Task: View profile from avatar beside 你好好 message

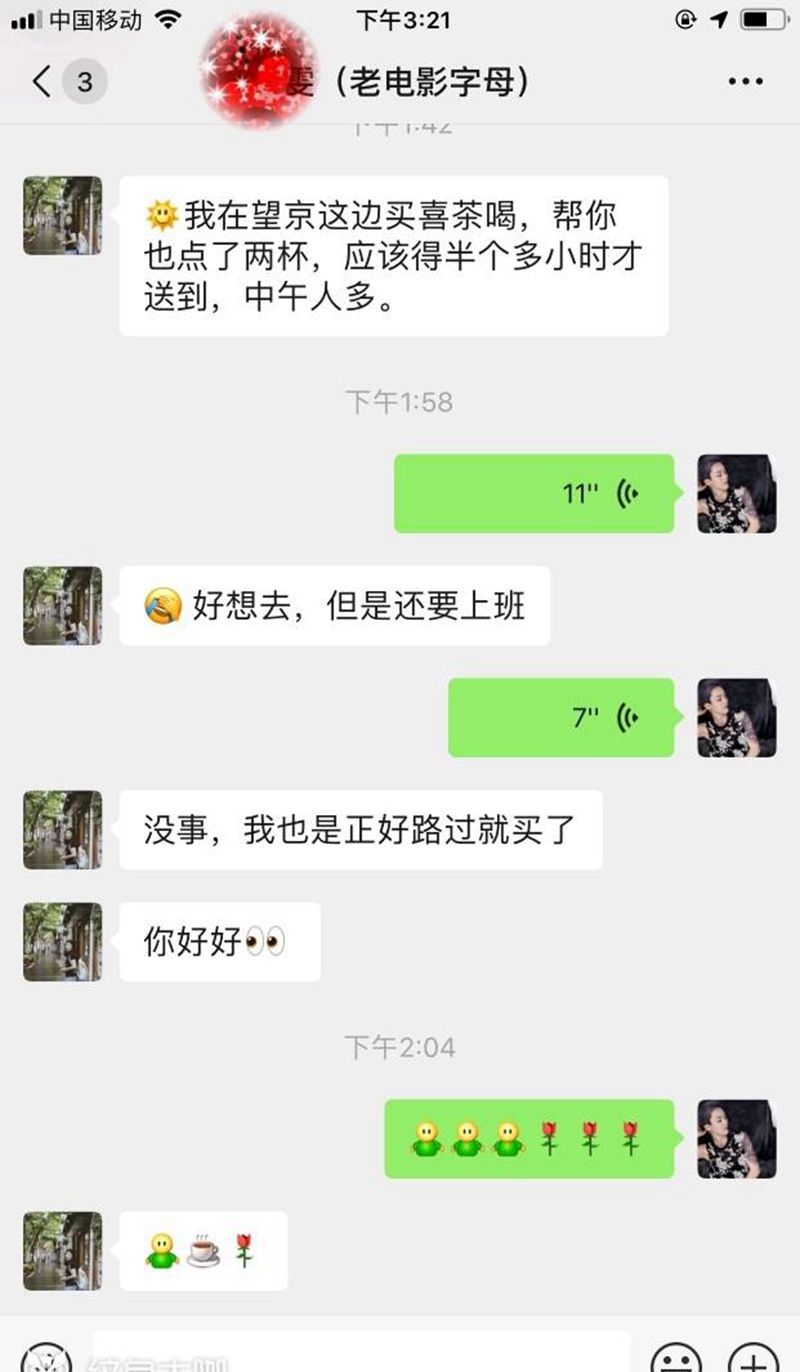Action: [x=62, y=941]
